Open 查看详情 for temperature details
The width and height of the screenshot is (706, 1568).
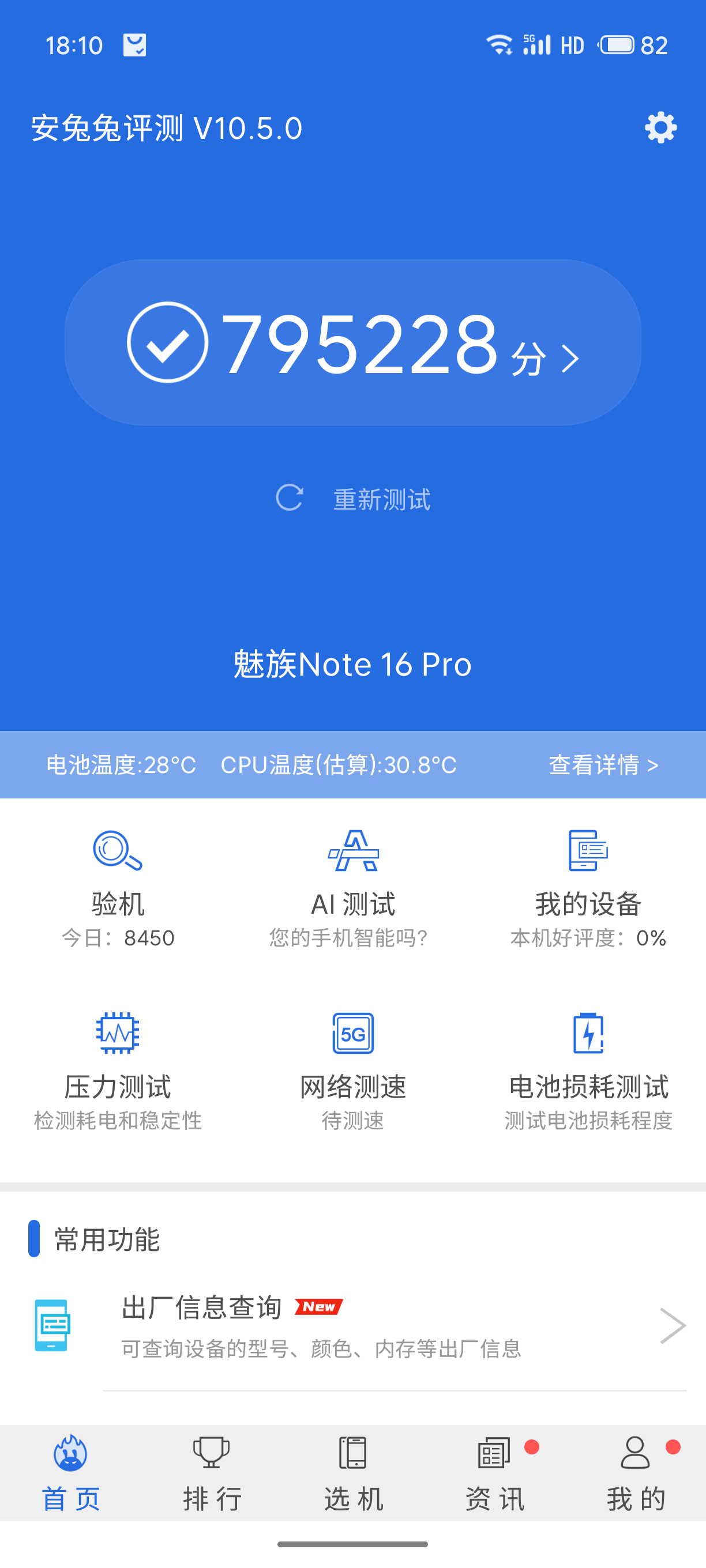[603, 764]
